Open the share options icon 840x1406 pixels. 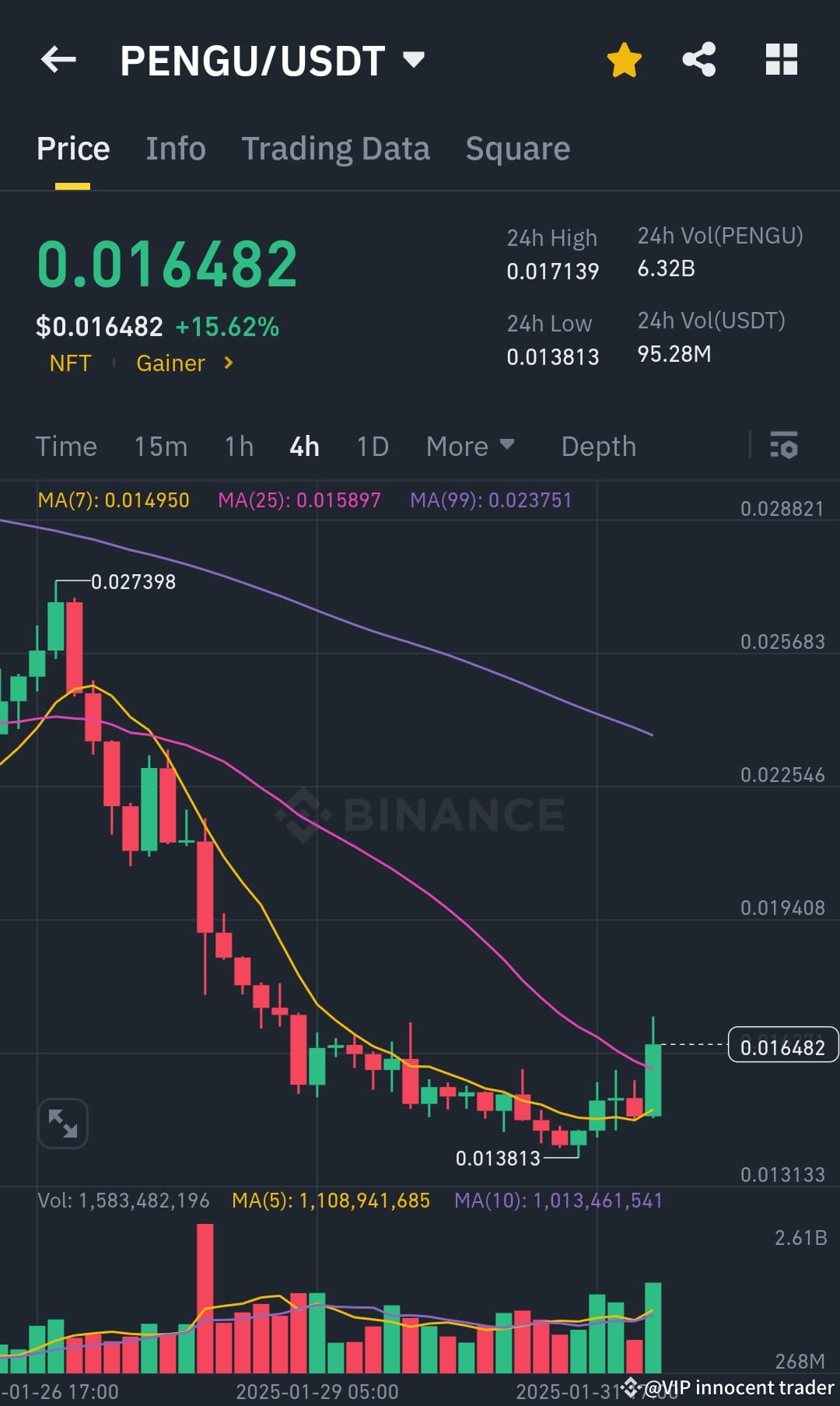pos(698,58)
